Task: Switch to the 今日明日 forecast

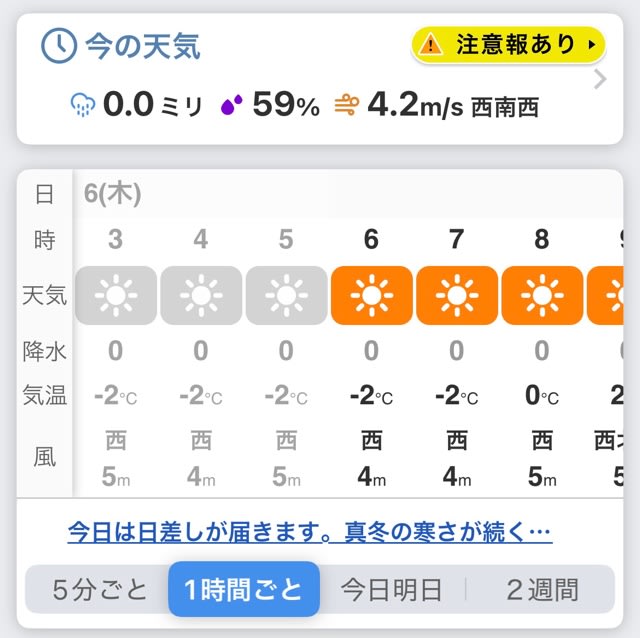Action: click(x=391, y=589)
